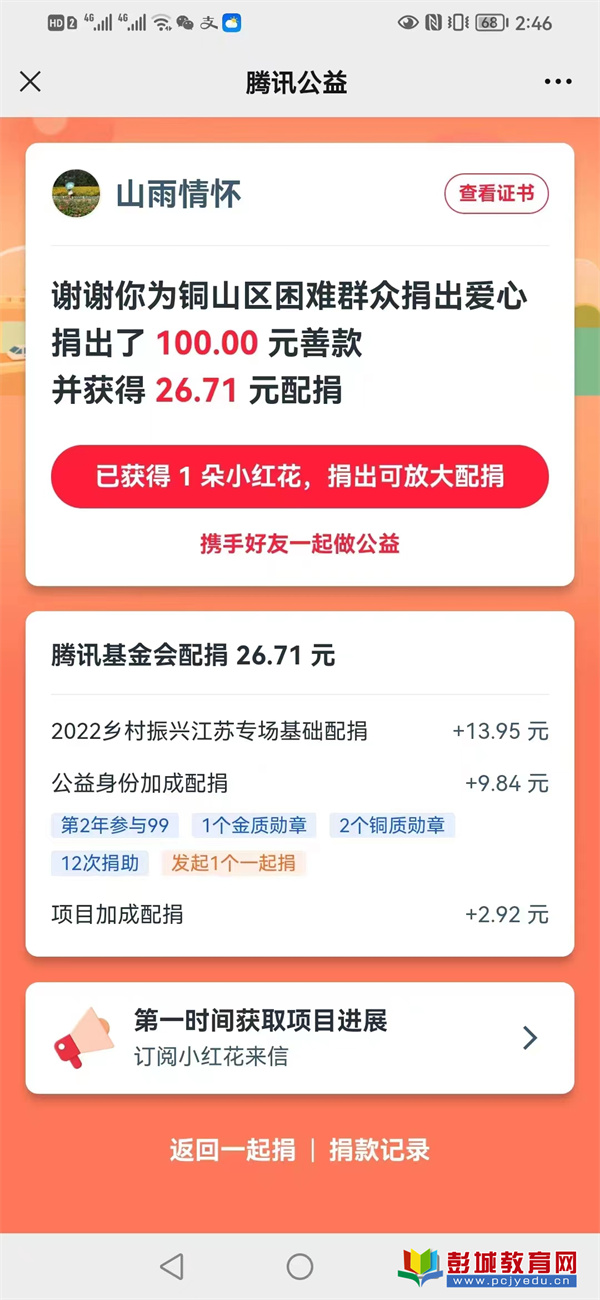Subscribe to 订阅小红花来信 project updates
Screen dimensions: 600x1300
tap(300, 1038)
